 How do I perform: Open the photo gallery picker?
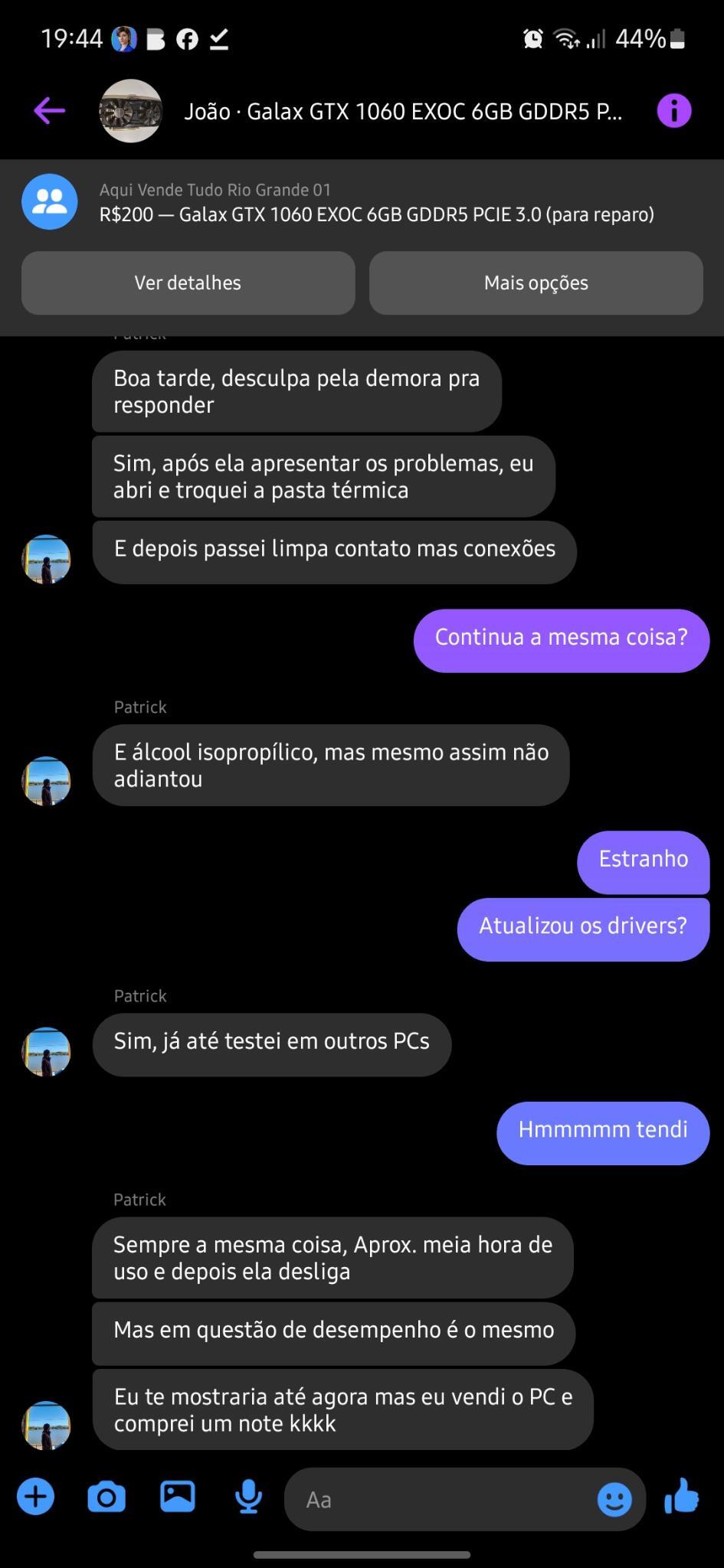point(178,1496)
